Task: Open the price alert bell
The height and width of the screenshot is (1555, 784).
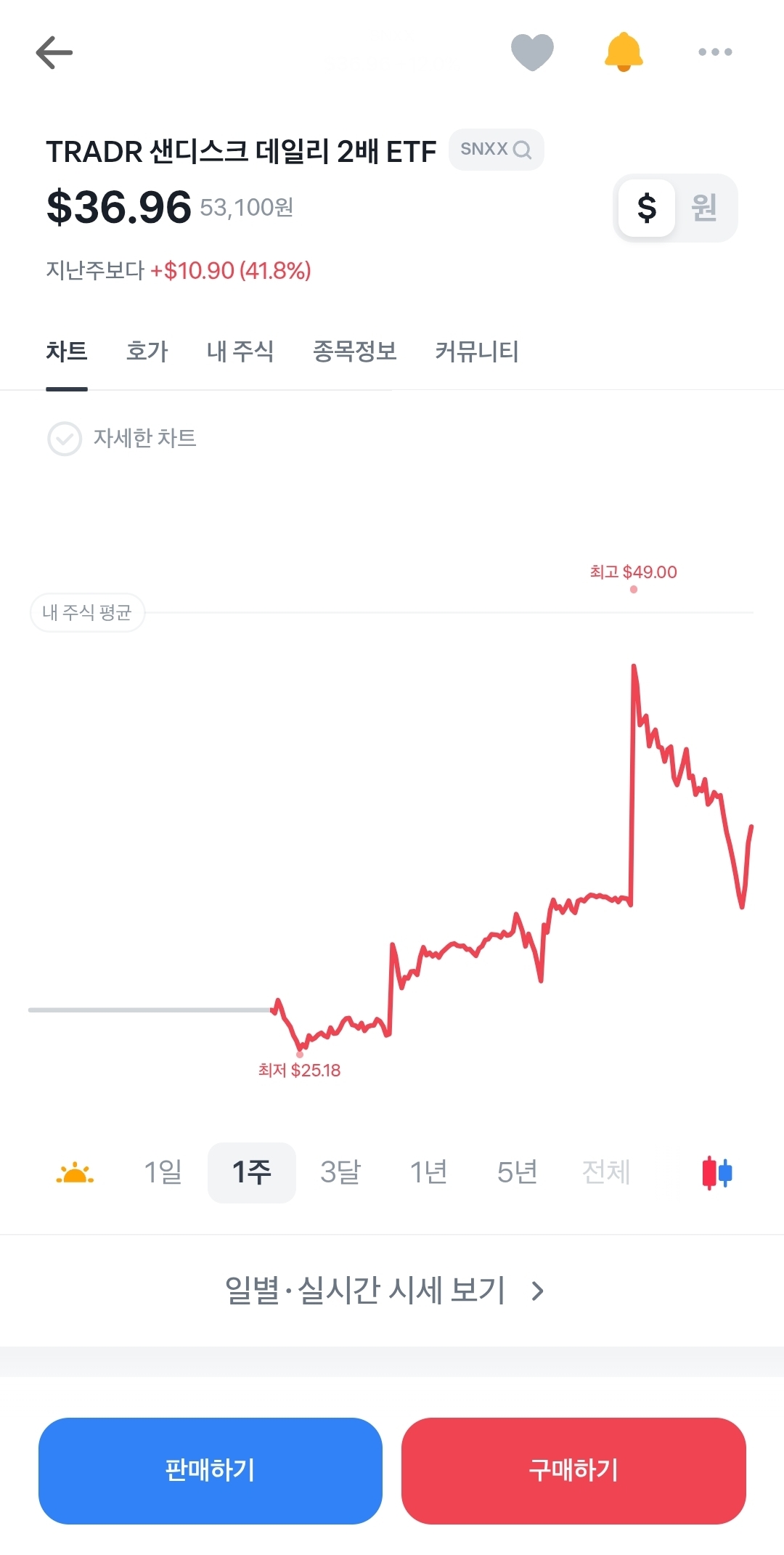Action: click(624, 52)
